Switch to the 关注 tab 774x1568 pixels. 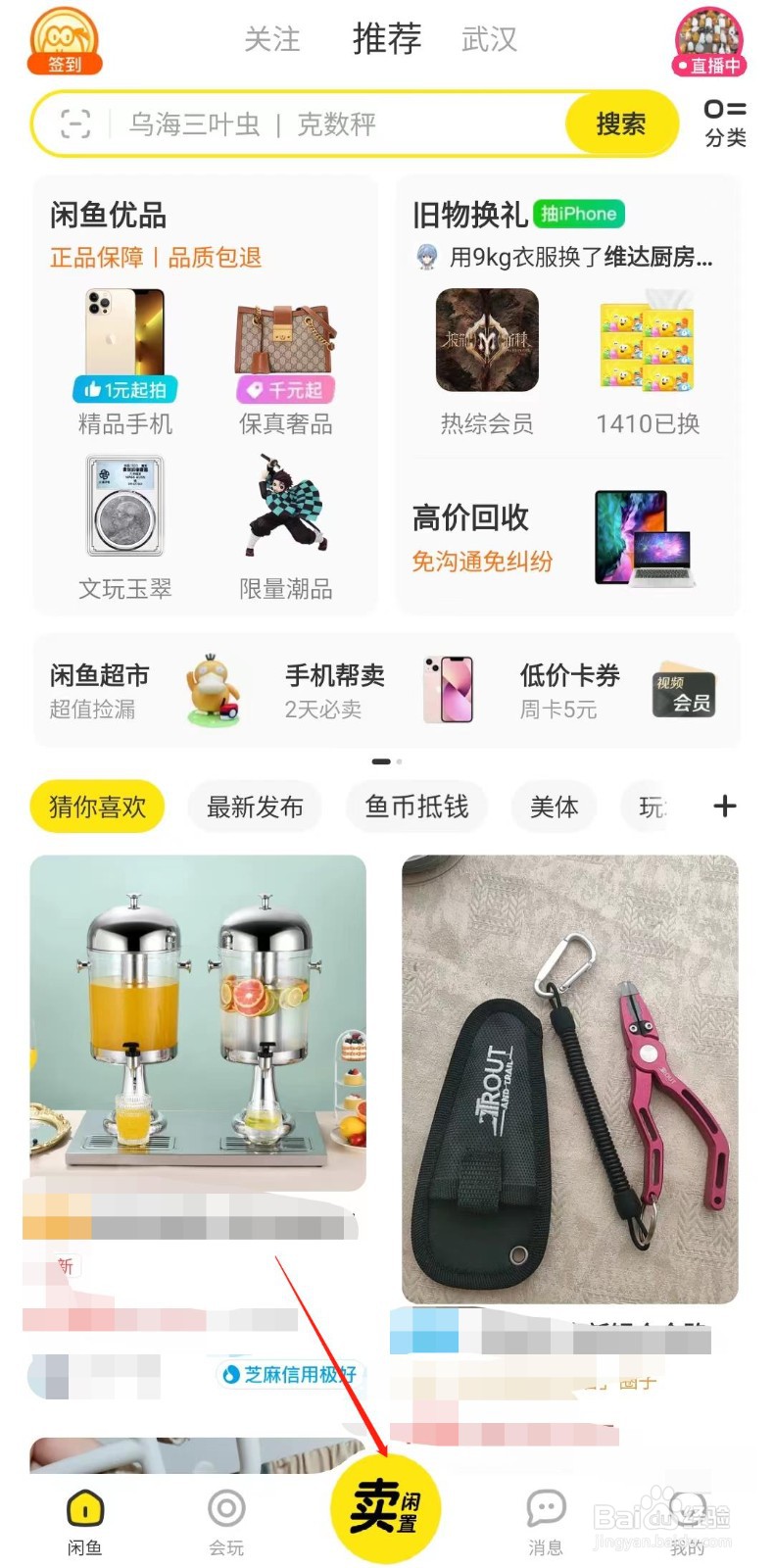(274, 39)
